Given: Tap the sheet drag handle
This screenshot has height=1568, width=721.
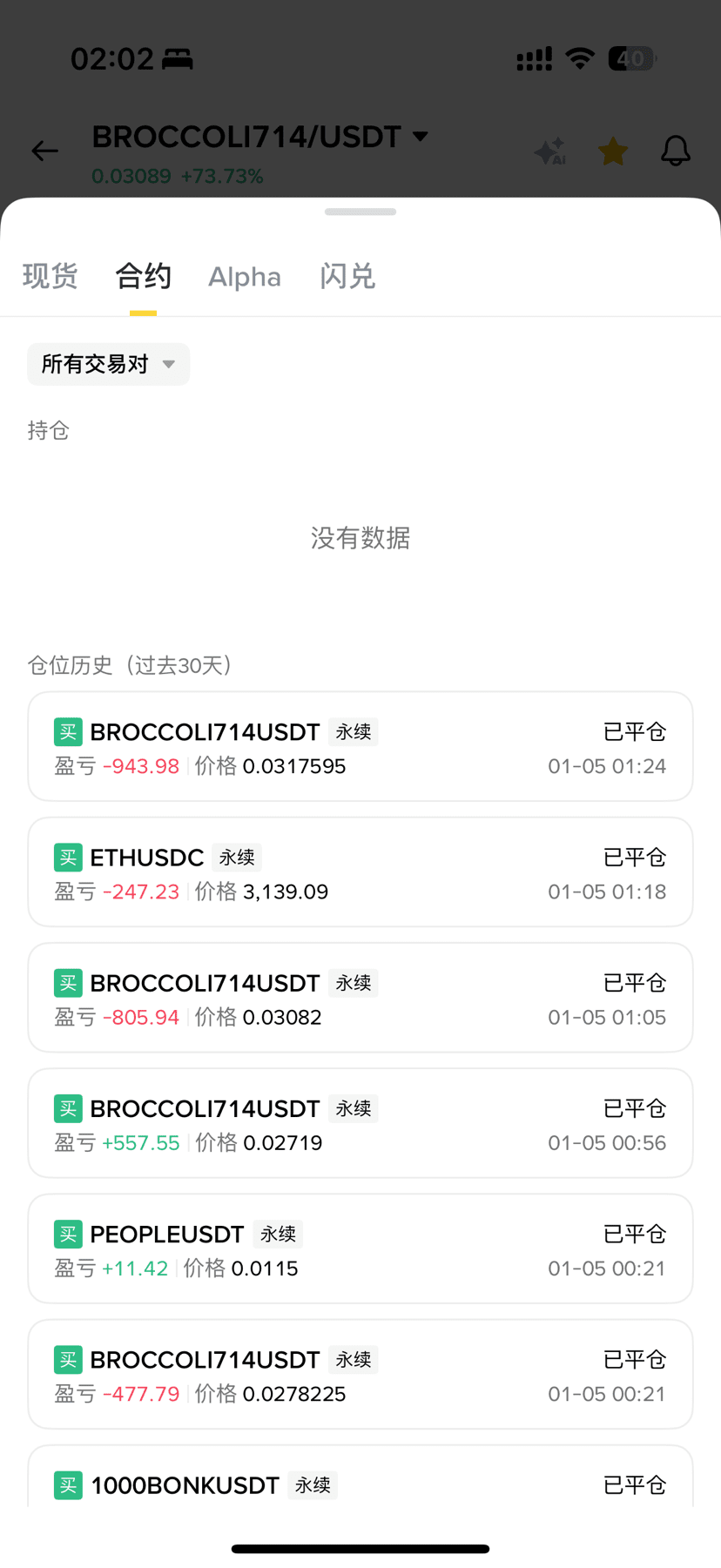Looking at the screenshot, I should (x=360, y=212).
